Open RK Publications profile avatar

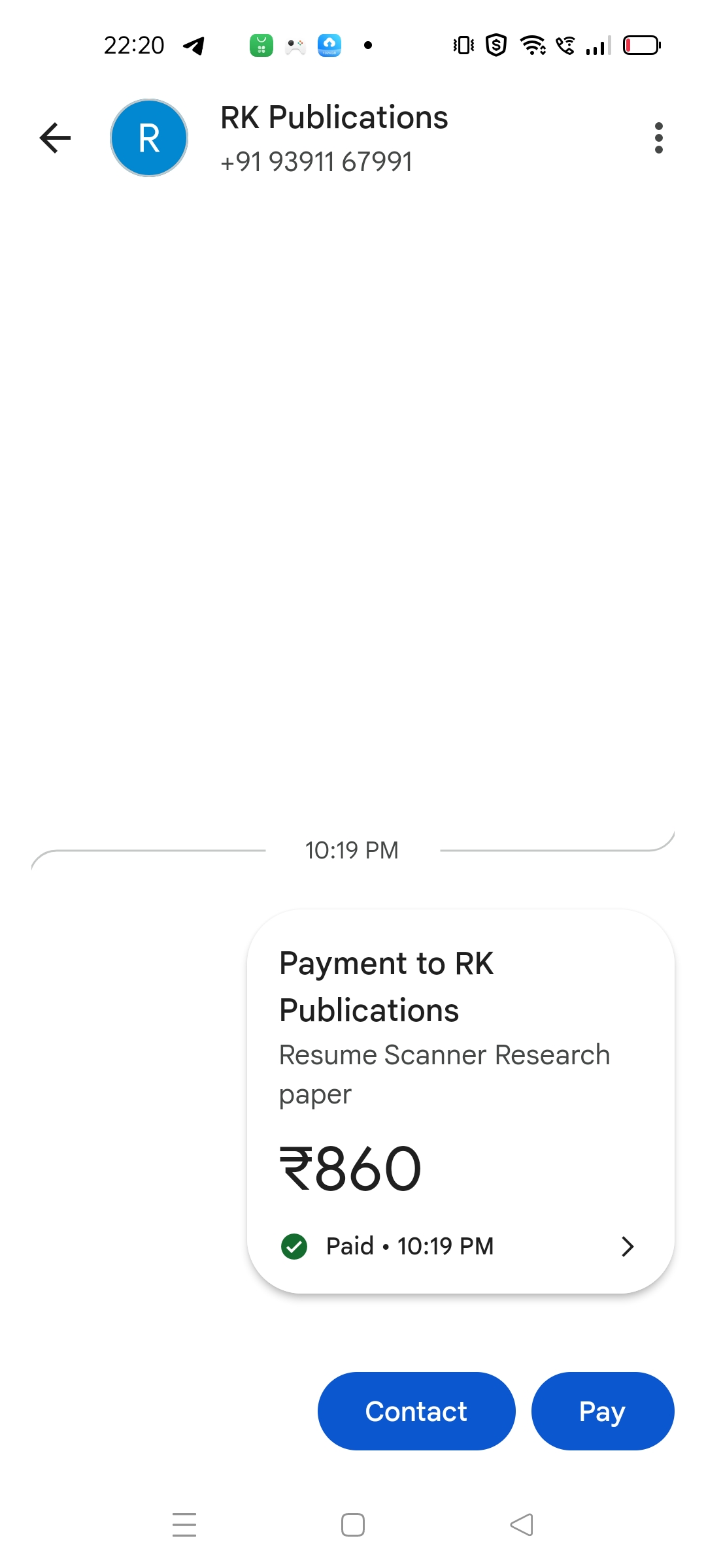(x=149, y=138)
